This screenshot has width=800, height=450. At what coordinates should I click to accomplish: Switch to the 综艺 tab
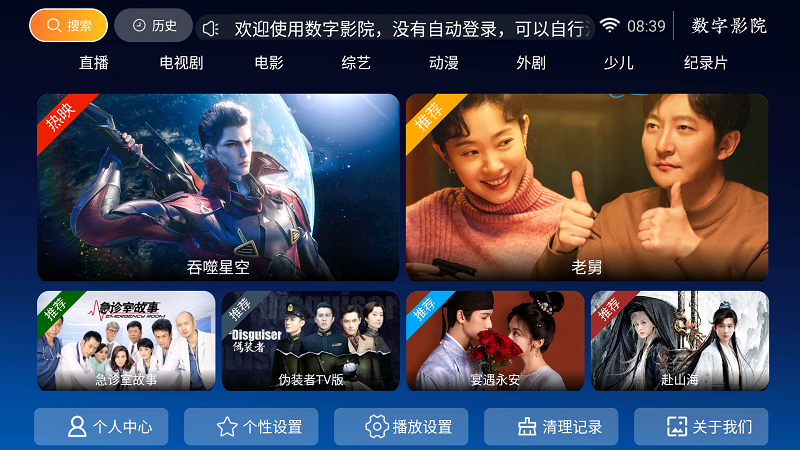click(356, 63)
